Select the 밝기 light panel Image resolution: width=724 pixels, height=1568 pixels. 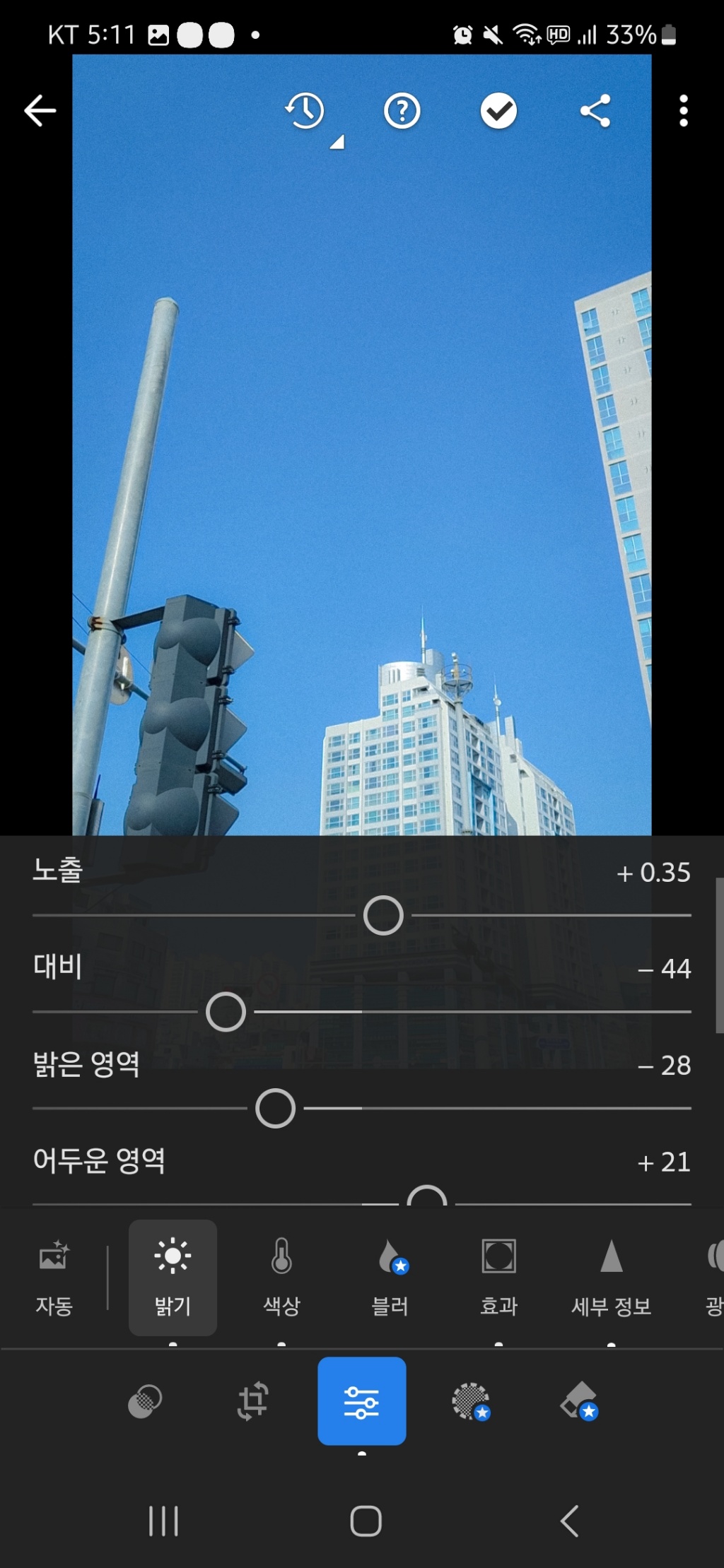[173, 1277]
